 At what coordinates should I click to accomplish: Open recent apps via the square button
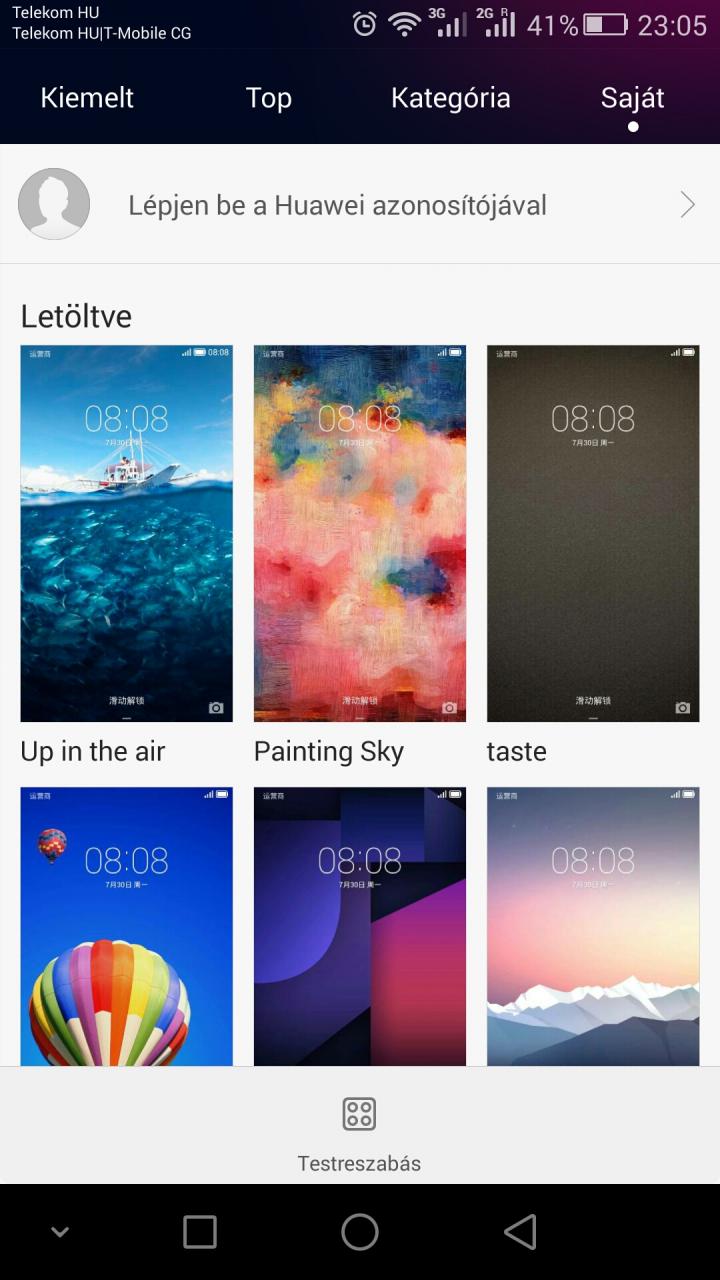tap(200, 1232)
